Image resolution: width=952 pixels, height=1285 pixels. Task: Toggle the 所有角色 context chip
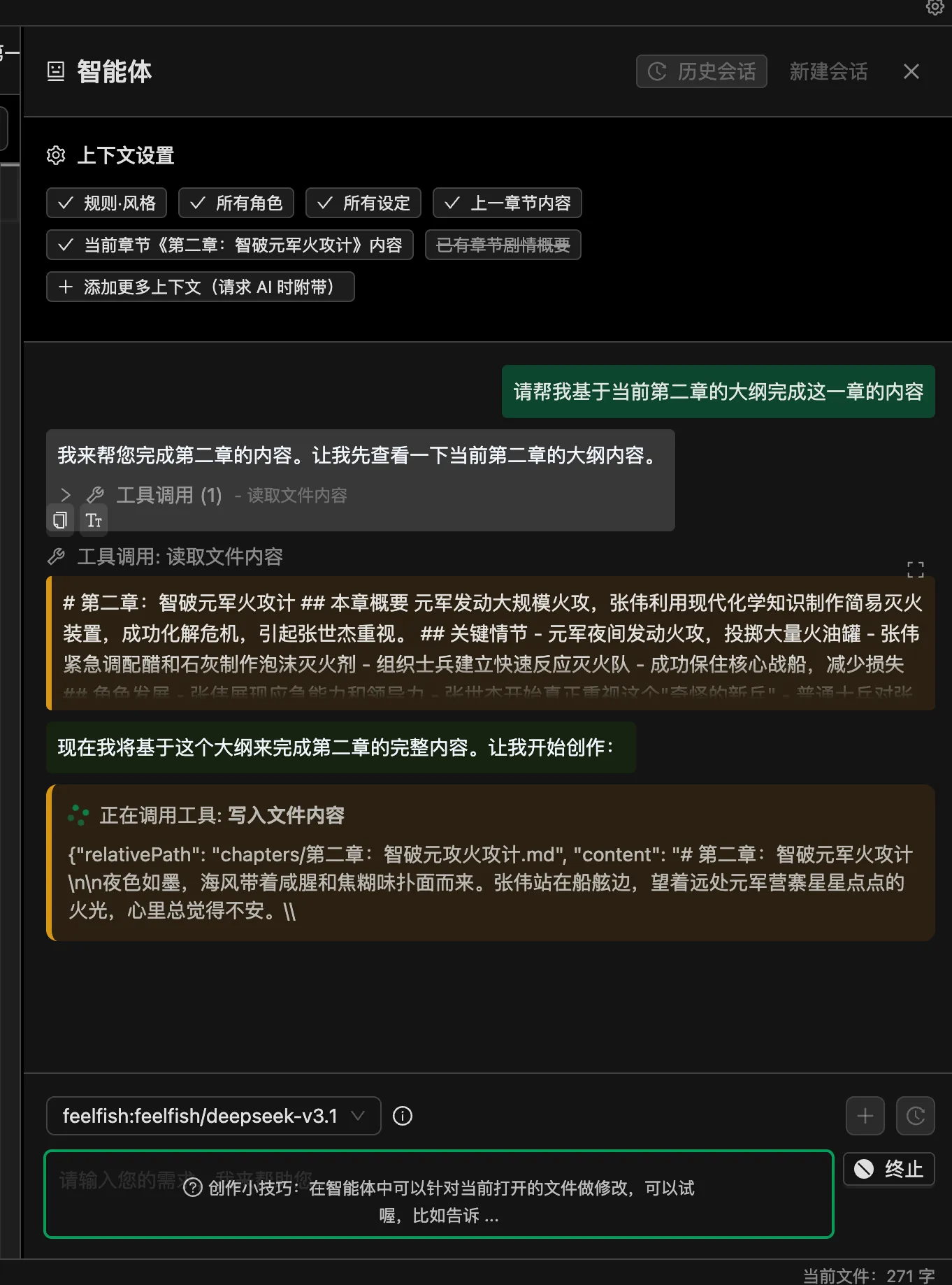pos(236,203)
